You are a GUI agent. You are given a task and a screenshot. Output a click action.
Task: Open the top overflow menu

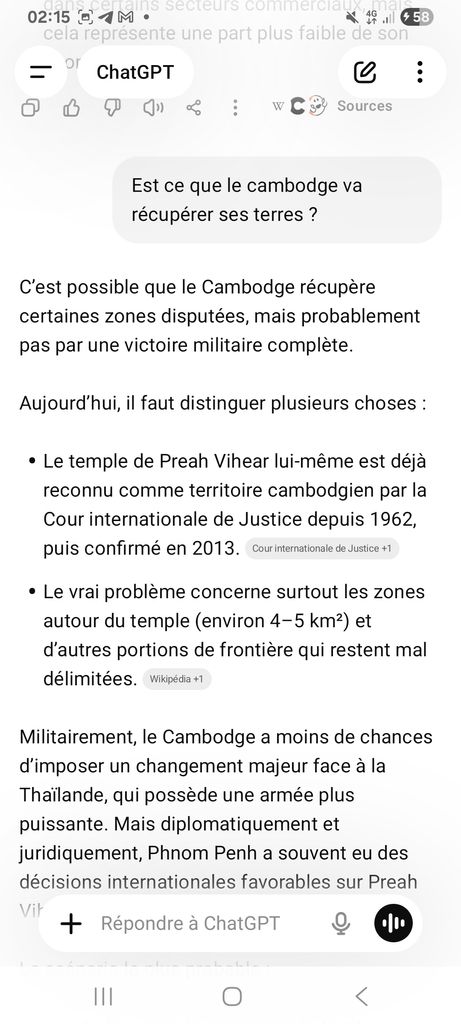(x=420, y=72)
